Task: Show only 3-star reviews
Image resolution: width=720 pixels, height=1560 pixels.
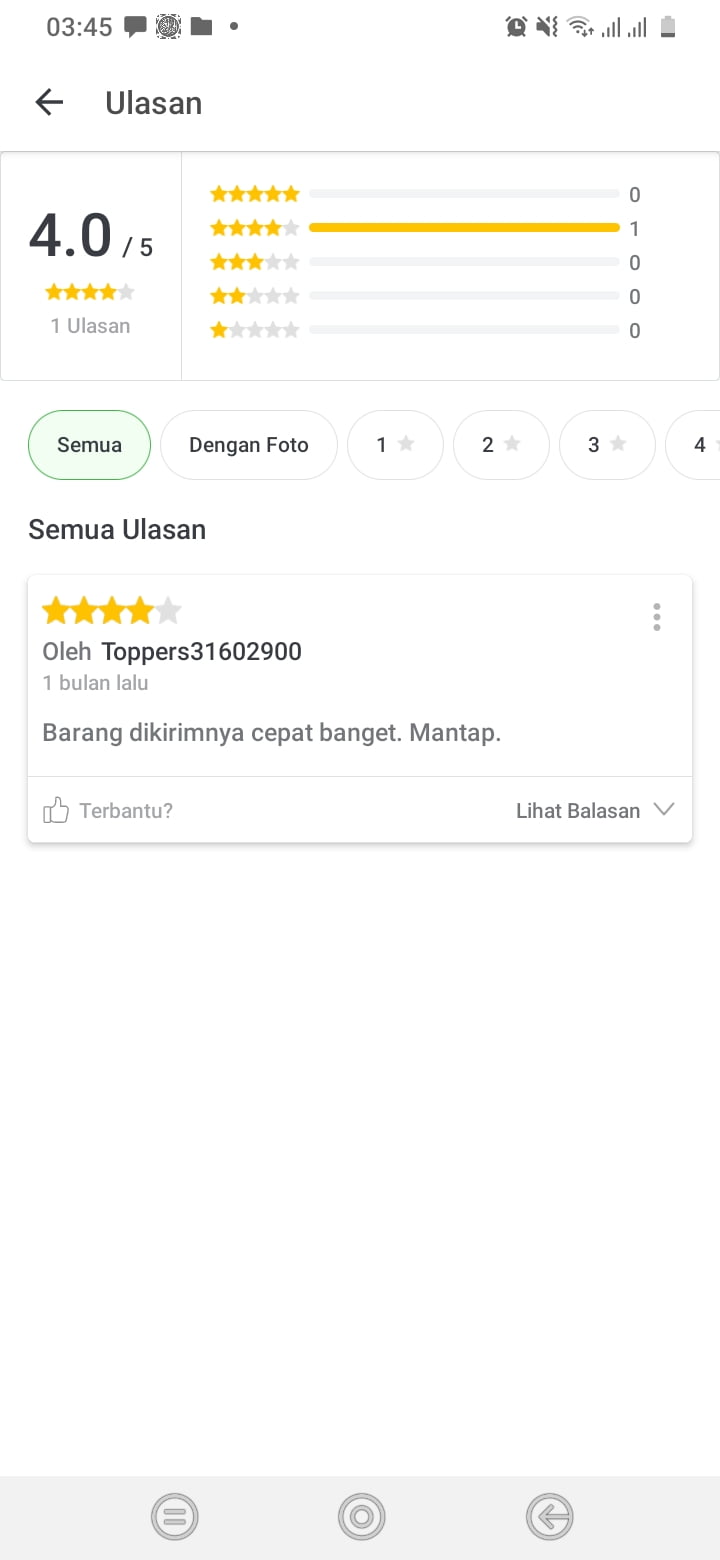Action: tap(607, 445)
